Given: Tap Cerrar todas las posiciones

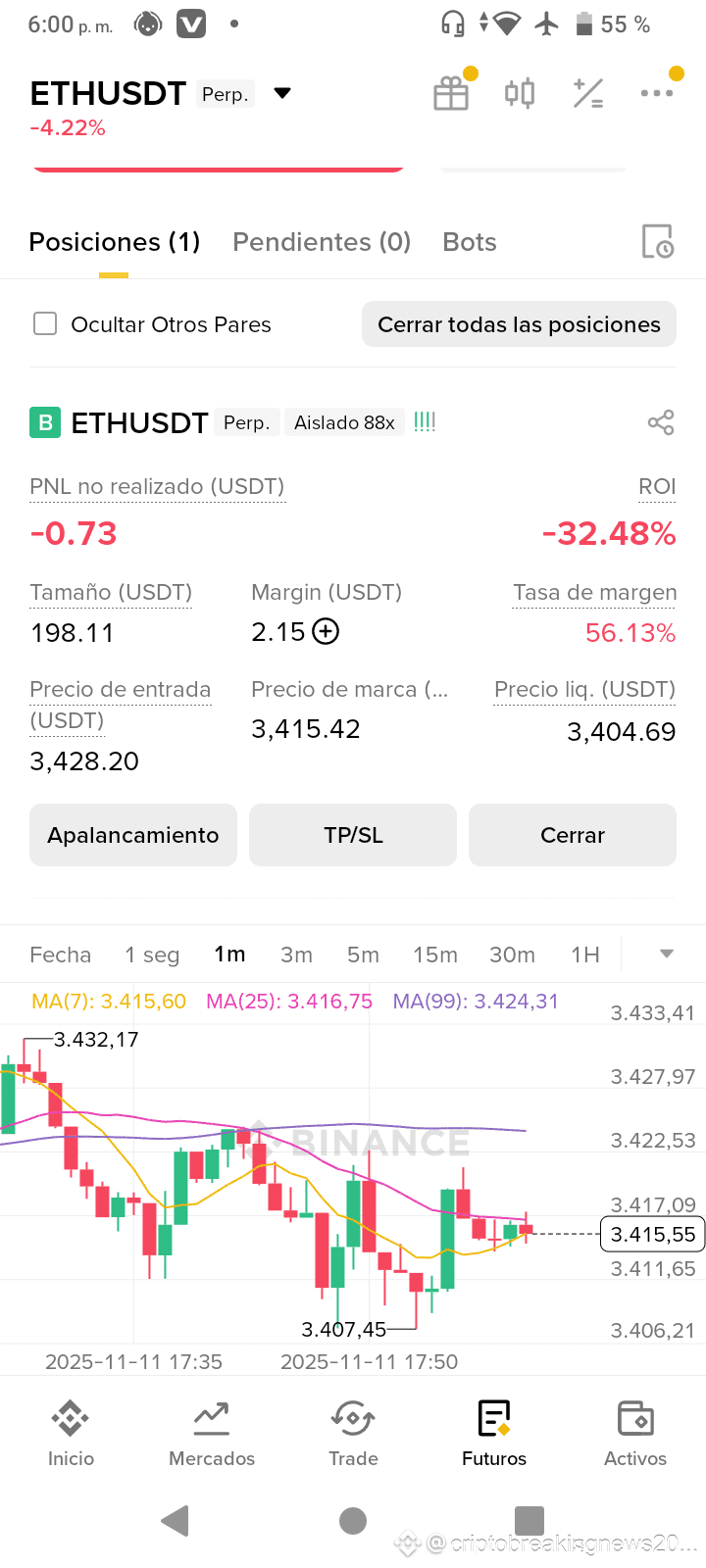Looking at the screenshot, I should click(x=519, y=324).
